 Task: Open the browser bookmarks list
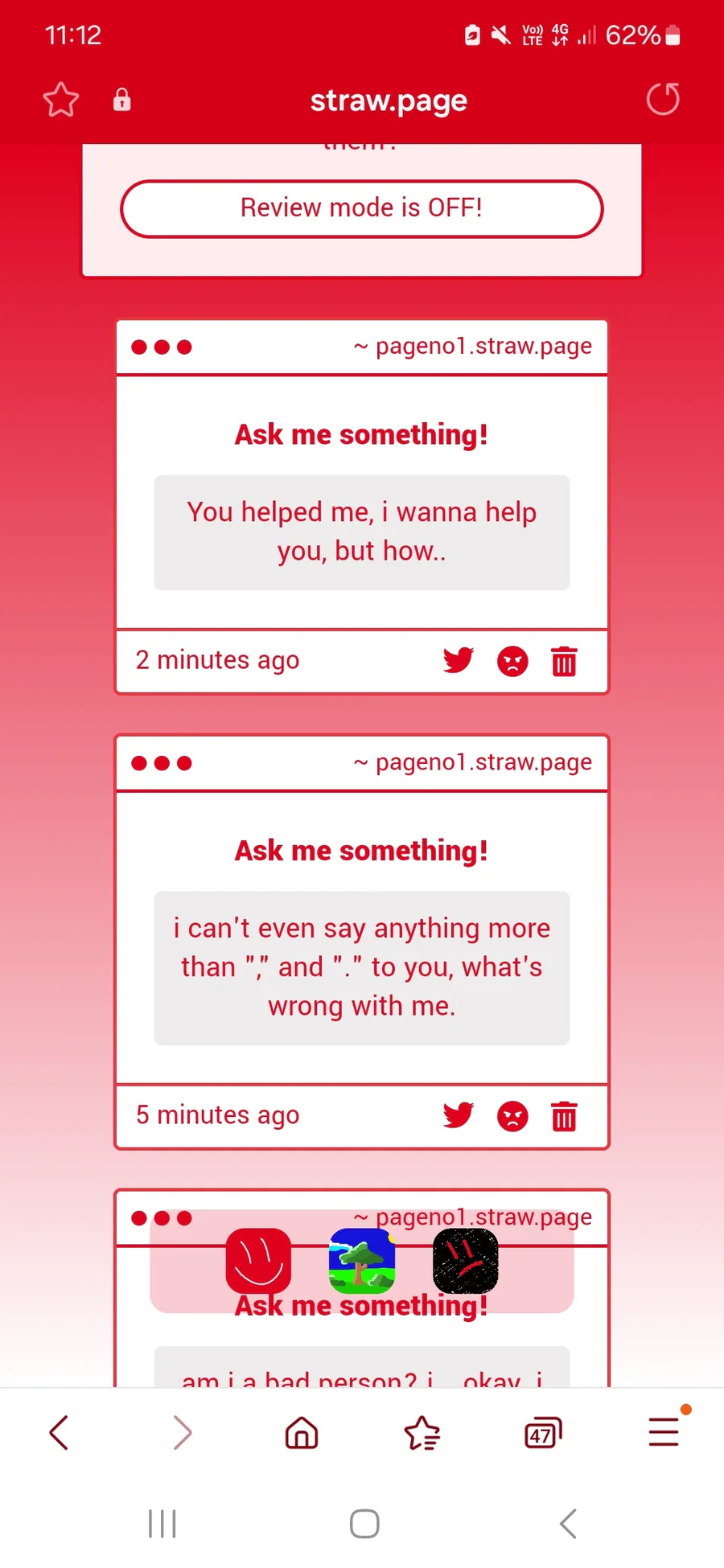pyautogui.click(x=422, y=1432)
